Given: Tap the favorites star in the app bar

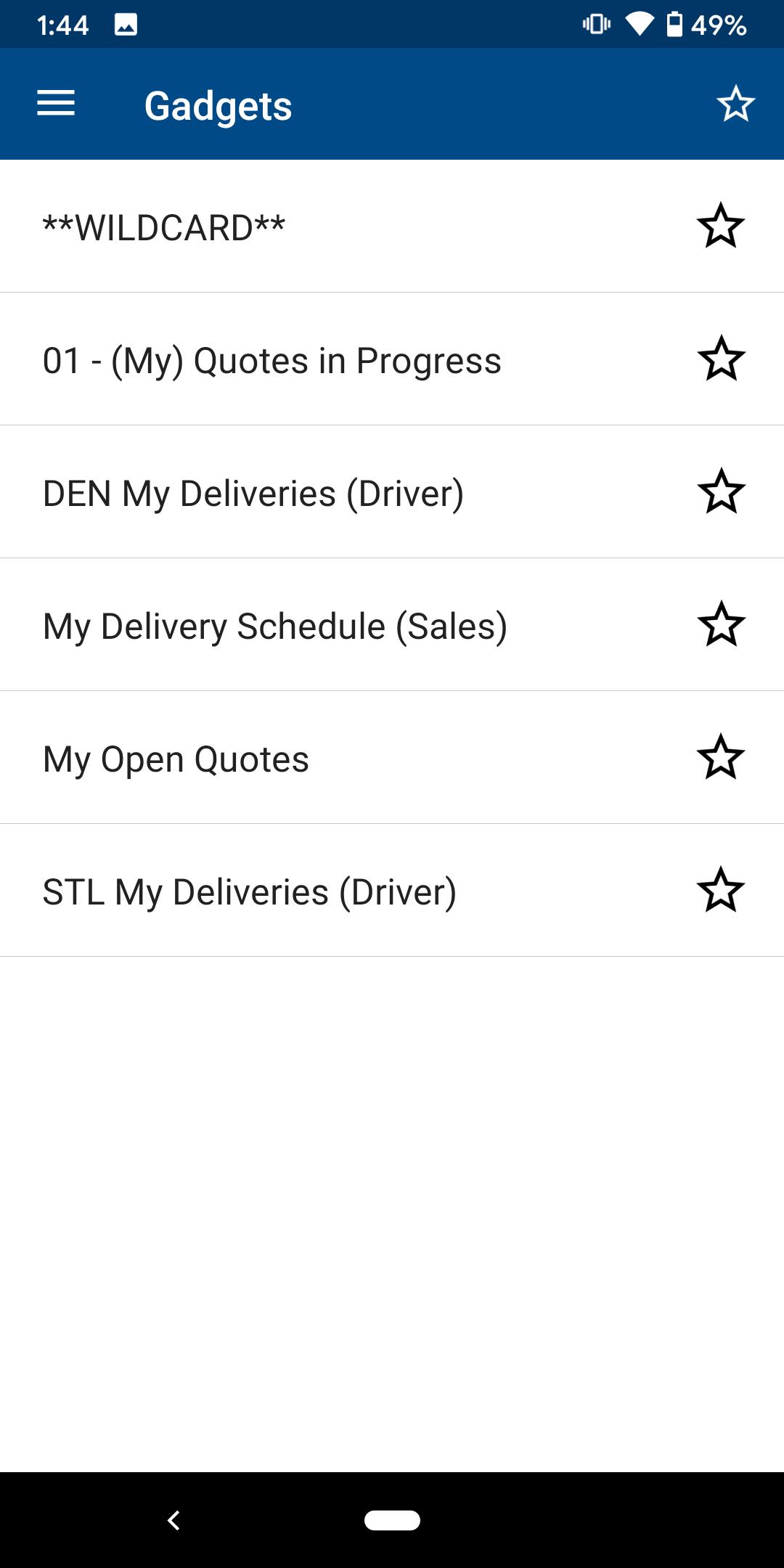Looking at the screenshot, I should pos(735,104).
